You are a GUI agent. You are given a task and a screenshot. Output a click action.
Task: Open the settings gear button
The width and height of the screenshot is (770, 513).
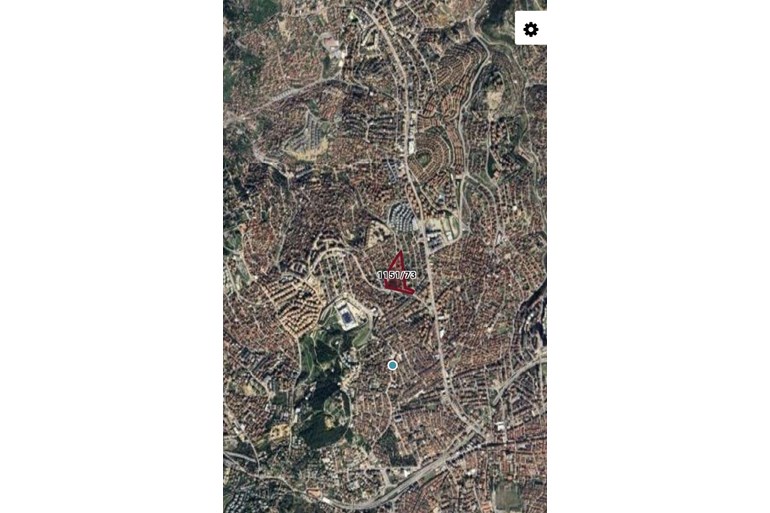point(530,29)
